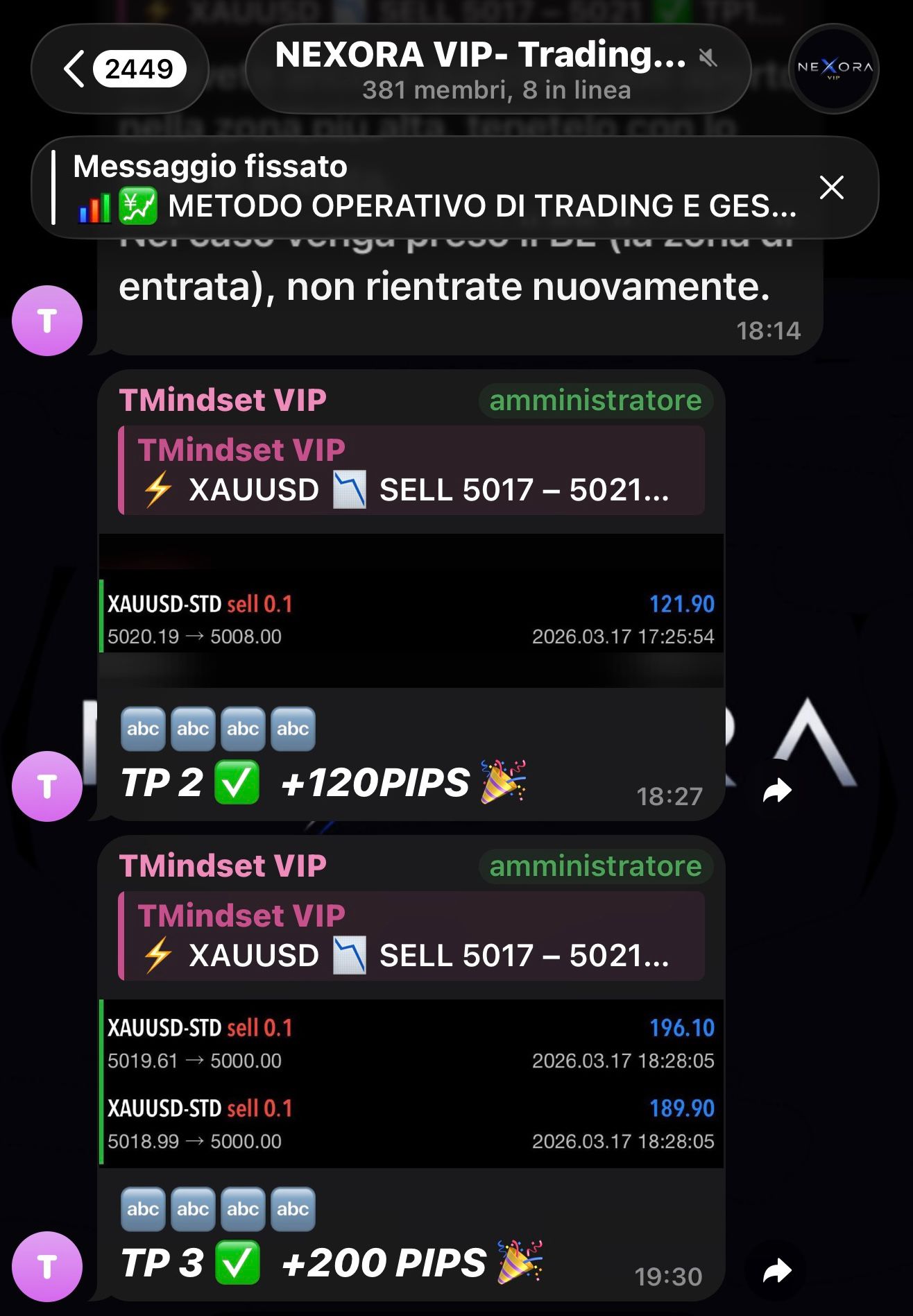
Task: Open the pinned message METODO OPERATIVO
Action: coord(430,187)
